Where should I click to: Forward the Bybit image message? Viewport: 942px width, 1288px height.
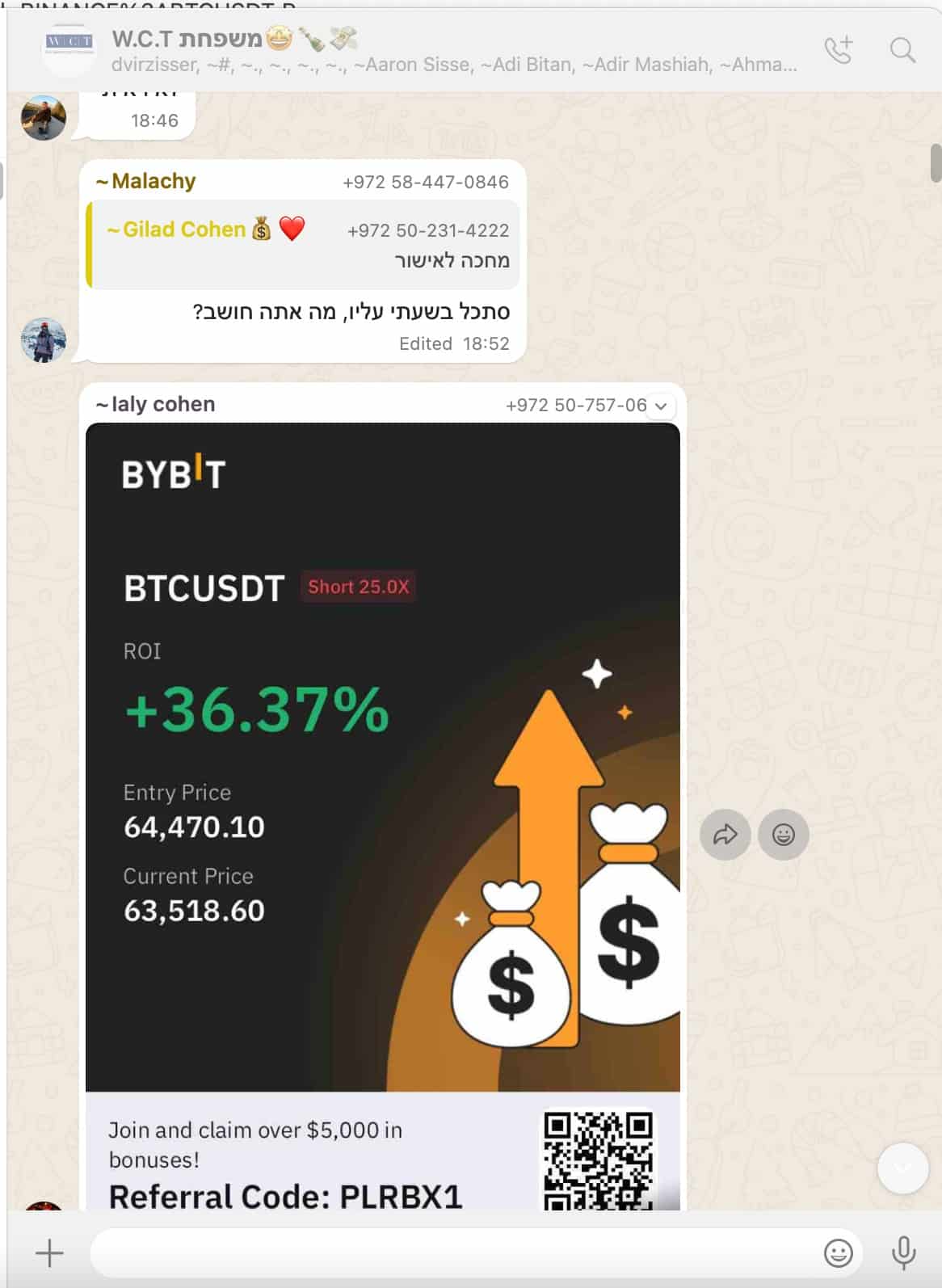(725, 834)
